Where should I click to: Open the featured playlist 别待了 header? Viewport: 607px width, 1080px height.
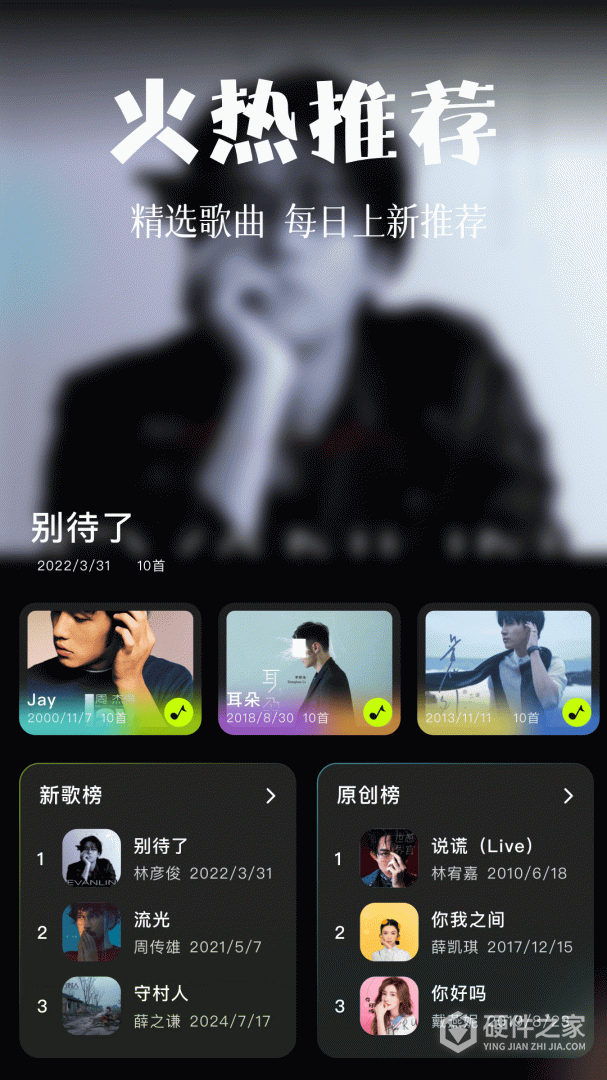pyautogui.click(x=82, y=527)
